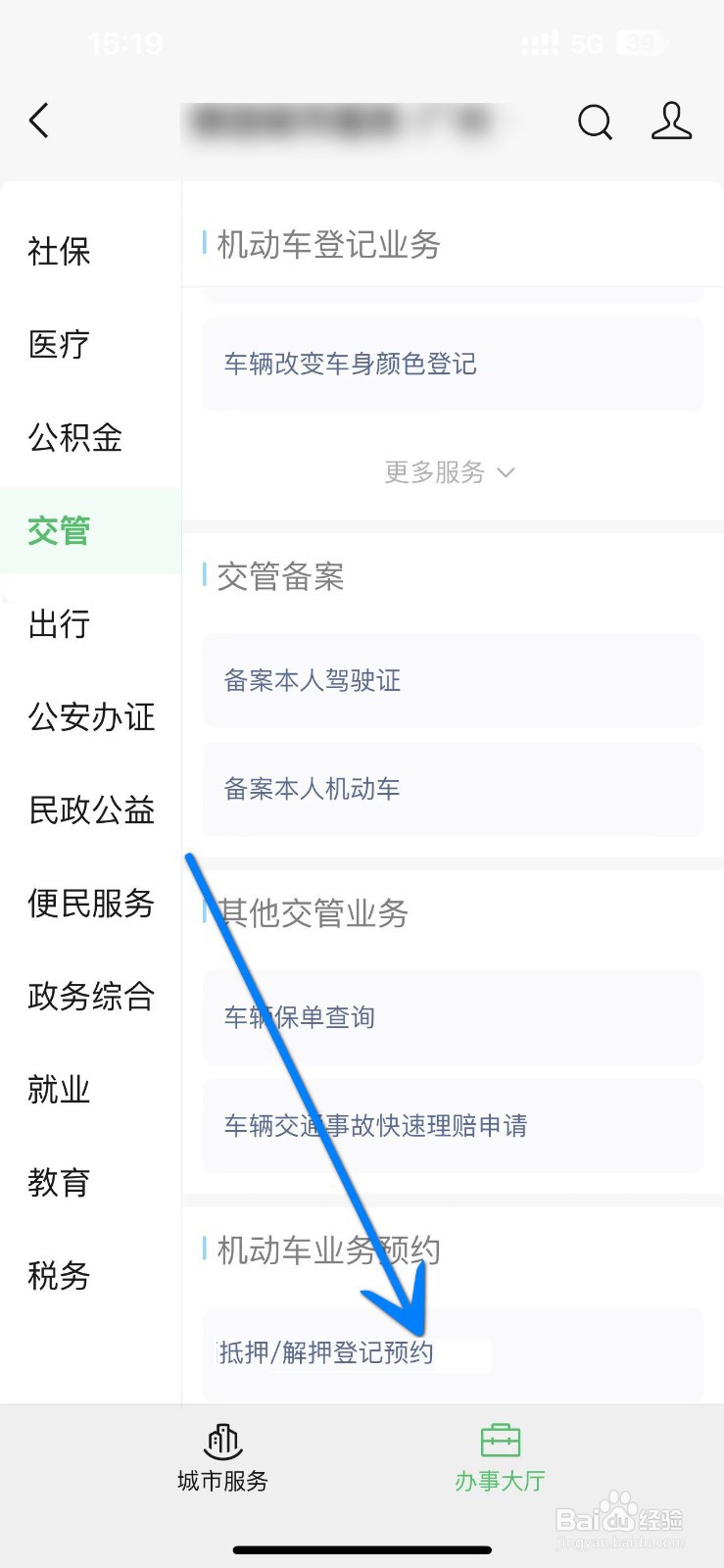Screen dimensions: 724x1568
Task: Select the 5G network indicator
Action: 592,43
